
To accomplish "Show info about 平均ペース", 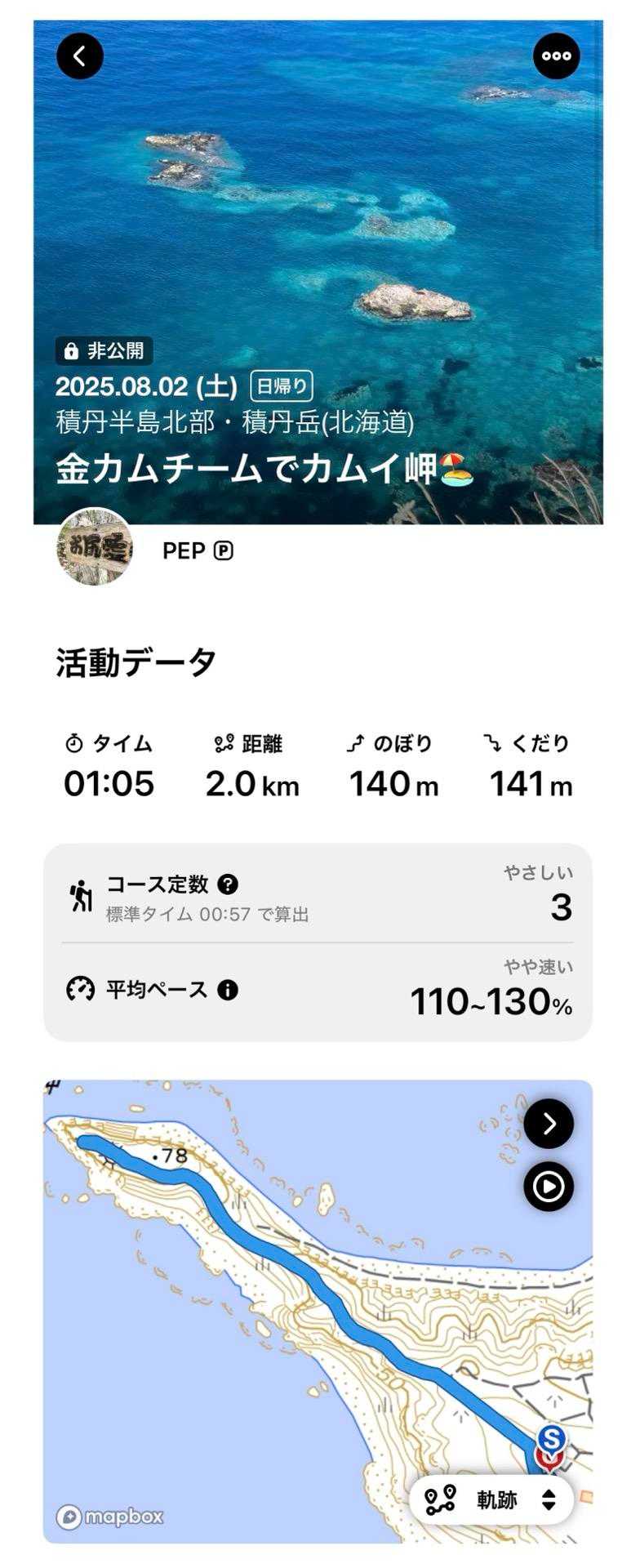I will (x=228, y=990).
